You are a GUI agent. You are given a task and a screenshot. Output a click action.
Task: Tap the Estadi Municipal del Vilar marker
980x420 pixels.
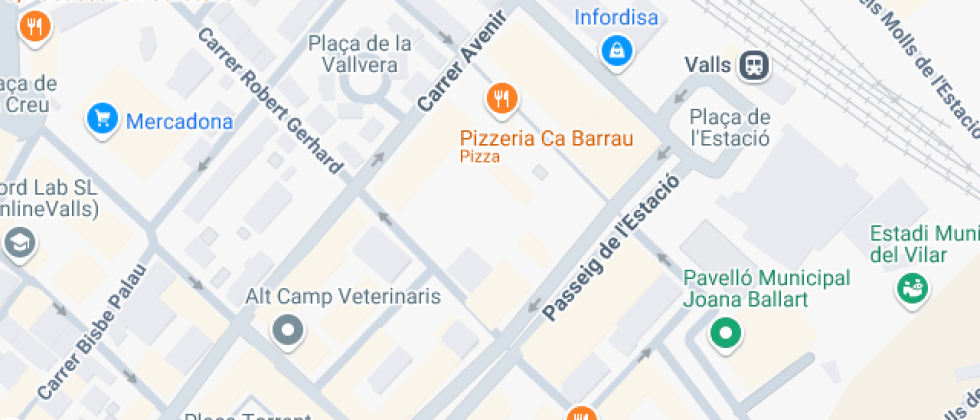click(x=912, y=288)
